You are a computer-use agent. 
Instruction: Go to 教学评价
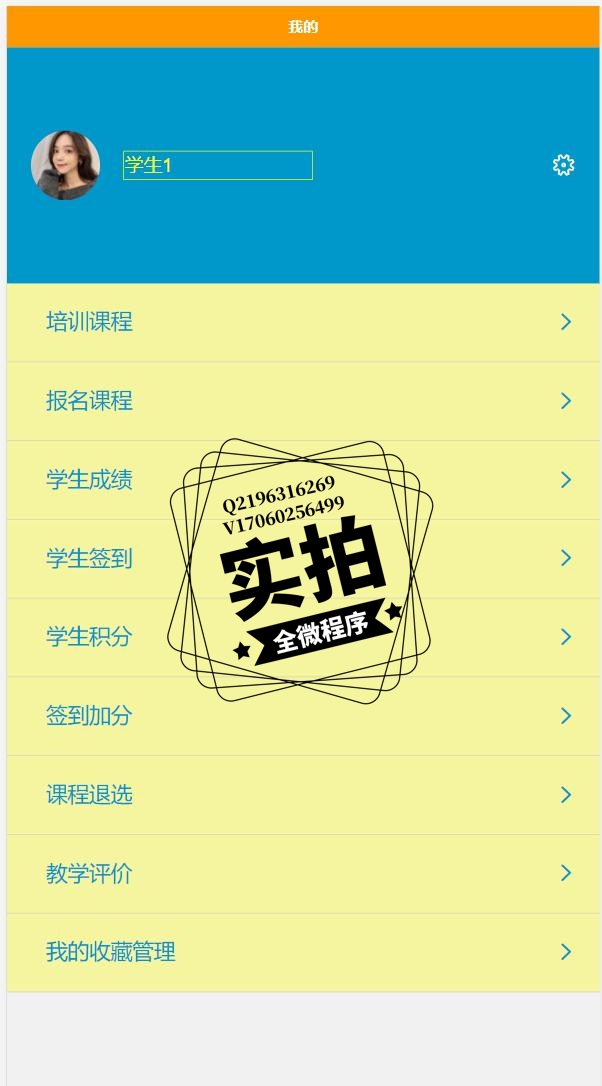pos(302,874)
